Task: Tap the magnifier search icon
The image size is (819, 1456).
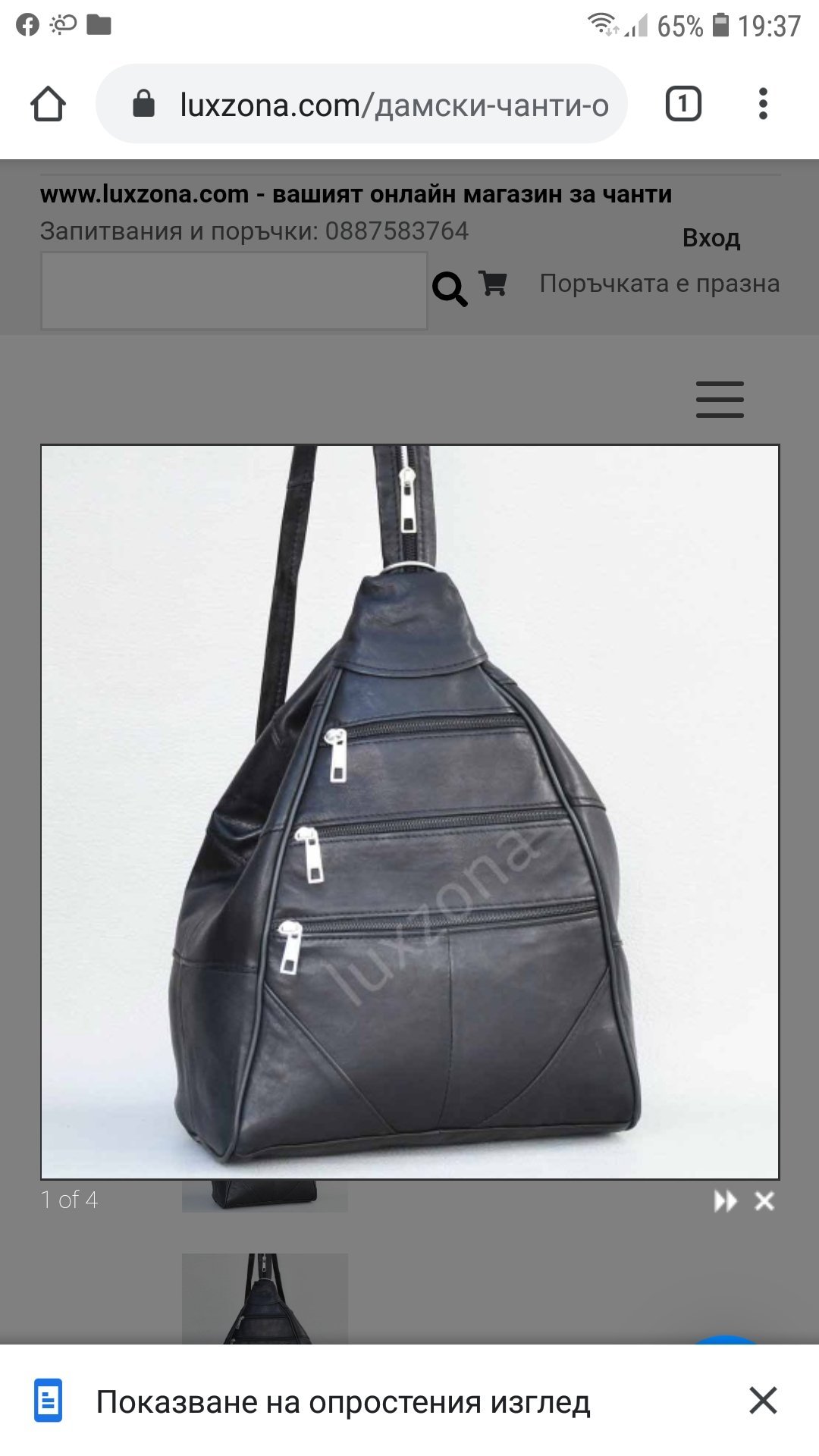Action: pyautogui.click(x=449, y=290)
